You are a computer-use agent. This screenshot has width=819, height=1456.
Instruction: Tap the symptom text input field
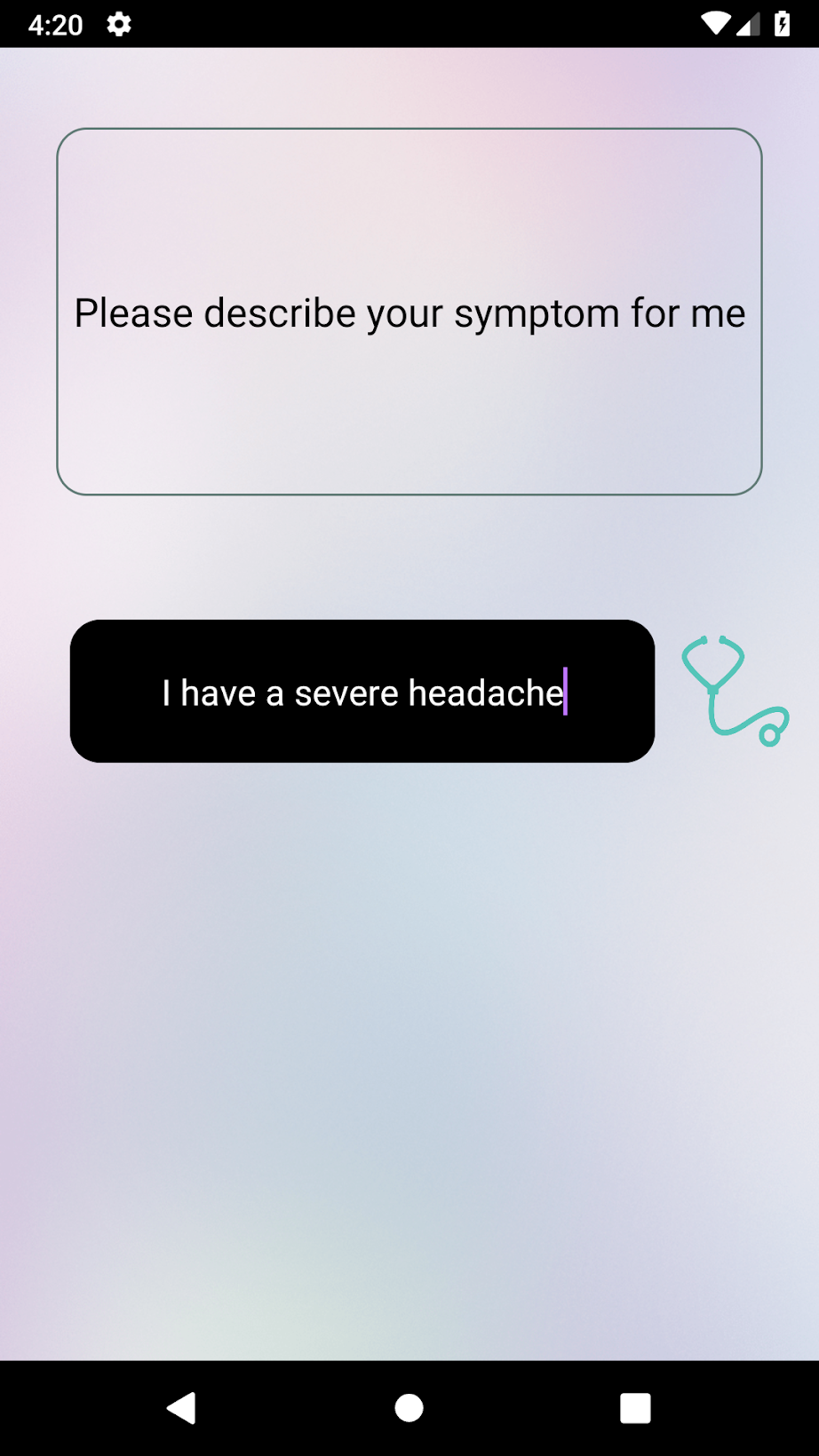click(362, 692)
